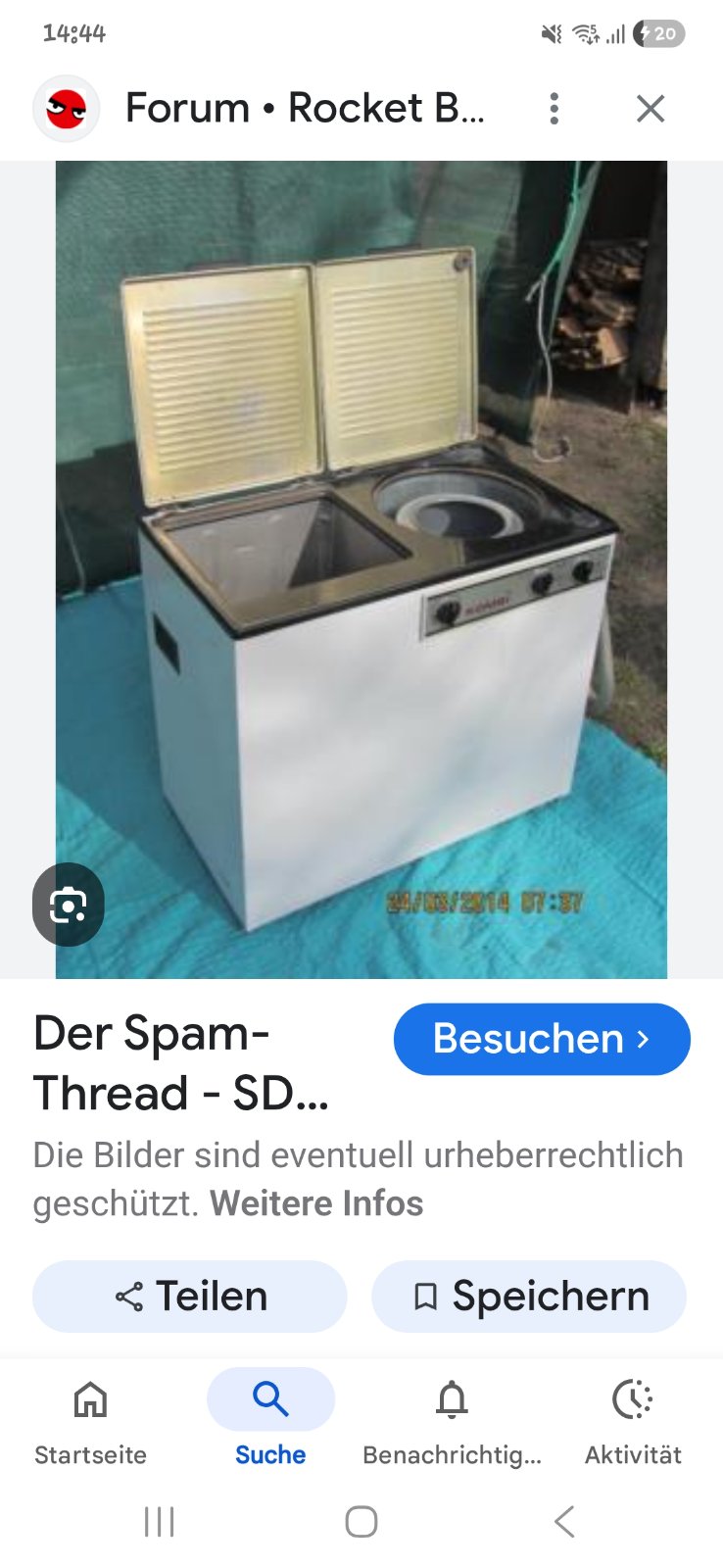Share the image via Teilen

[190, 1297]
